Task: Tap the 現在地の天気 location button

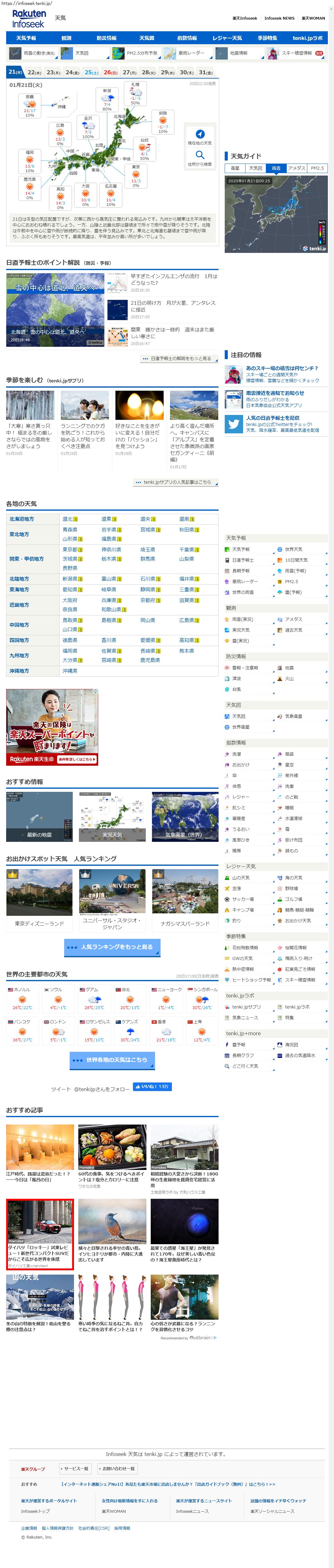Action: click(x=200, y=137)
